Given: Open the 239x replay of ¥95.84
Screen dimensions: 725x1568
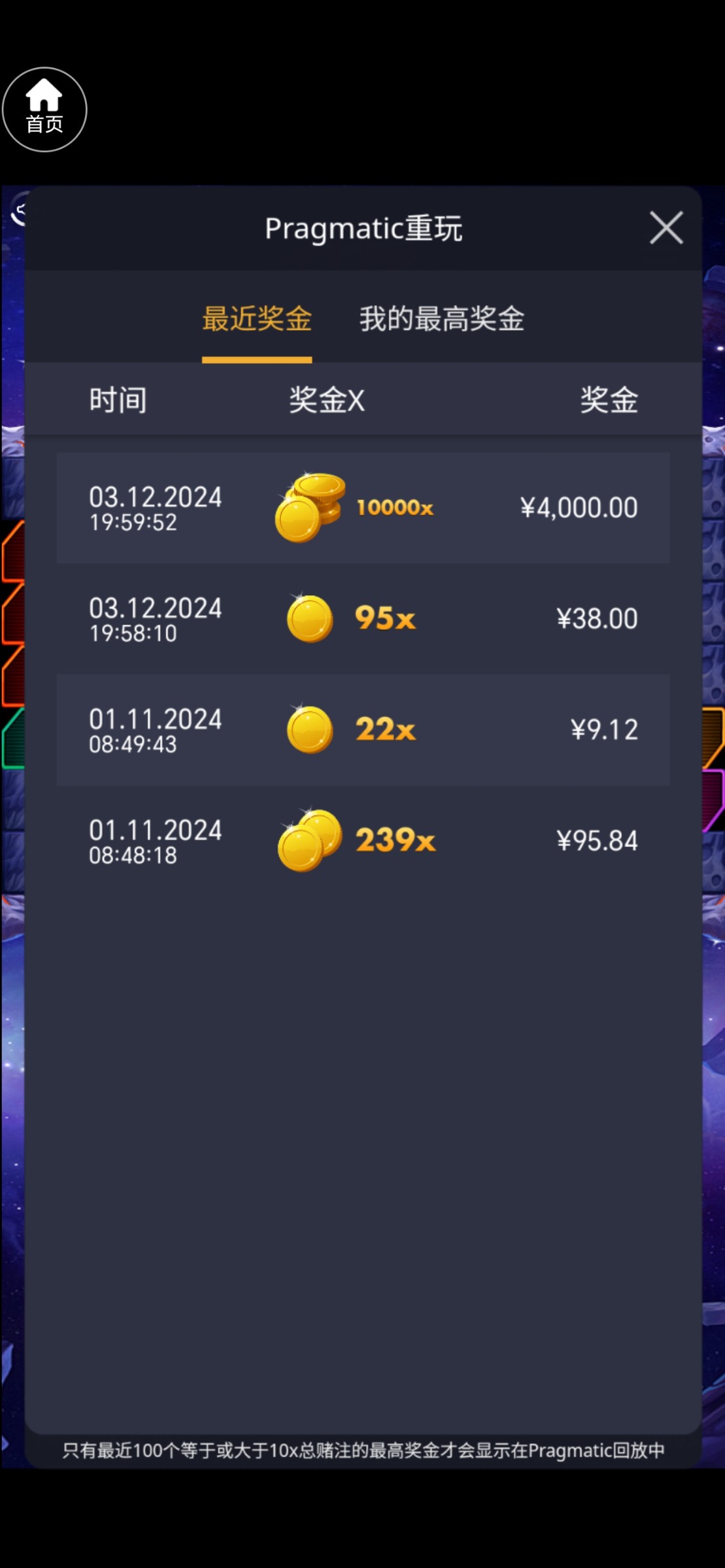Looking at the screenshot, I should pos(363,841).
